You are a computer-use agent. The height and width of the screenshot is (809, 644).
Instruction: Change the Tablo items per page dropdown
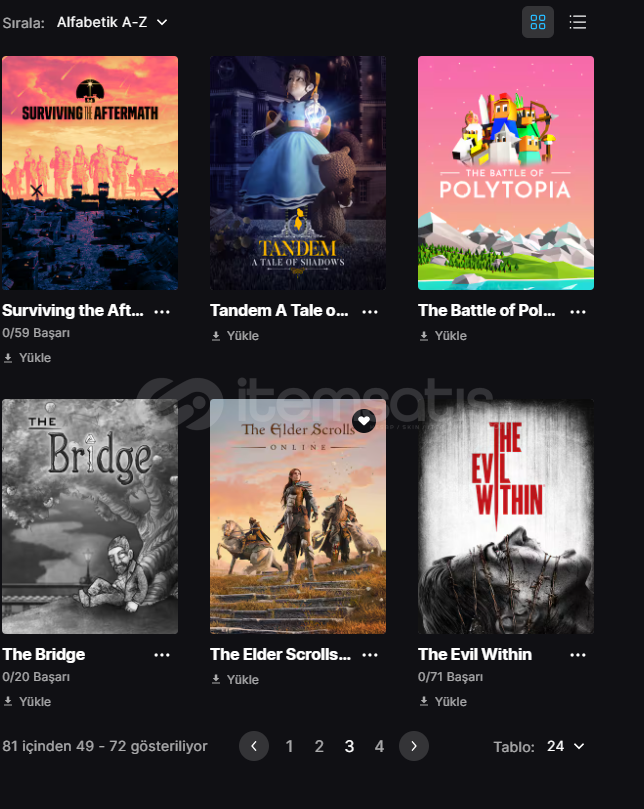565,746
